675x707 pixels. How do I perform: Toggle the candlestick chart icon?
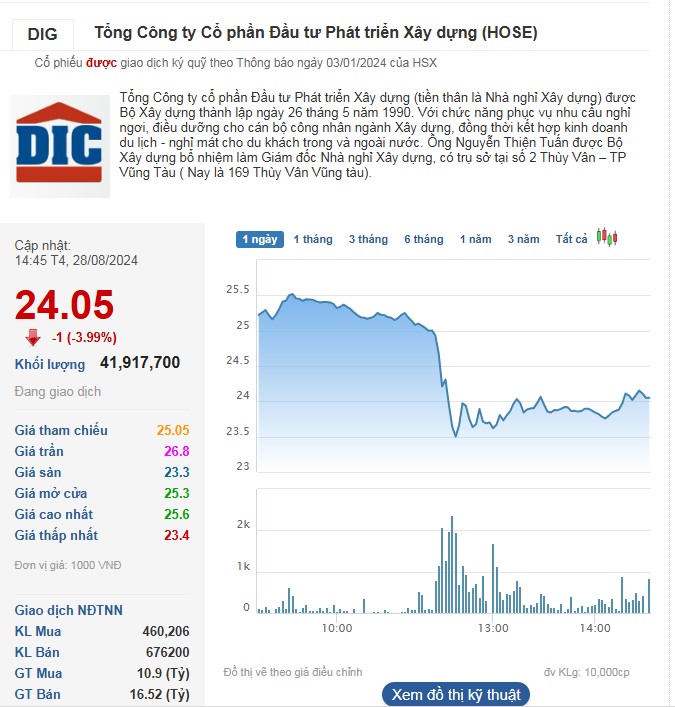(607, 237)
